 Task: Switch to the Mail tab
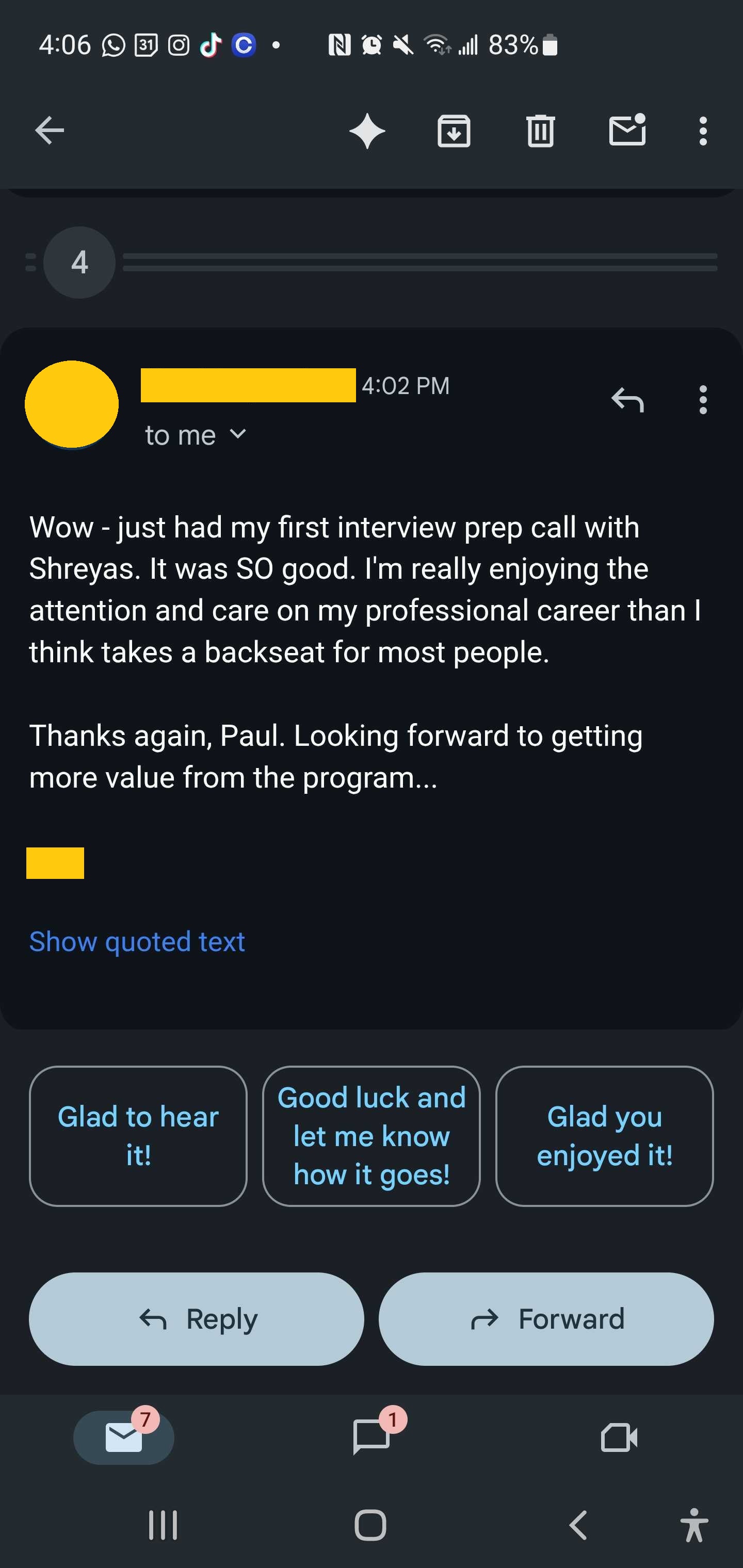[124, 1438]
